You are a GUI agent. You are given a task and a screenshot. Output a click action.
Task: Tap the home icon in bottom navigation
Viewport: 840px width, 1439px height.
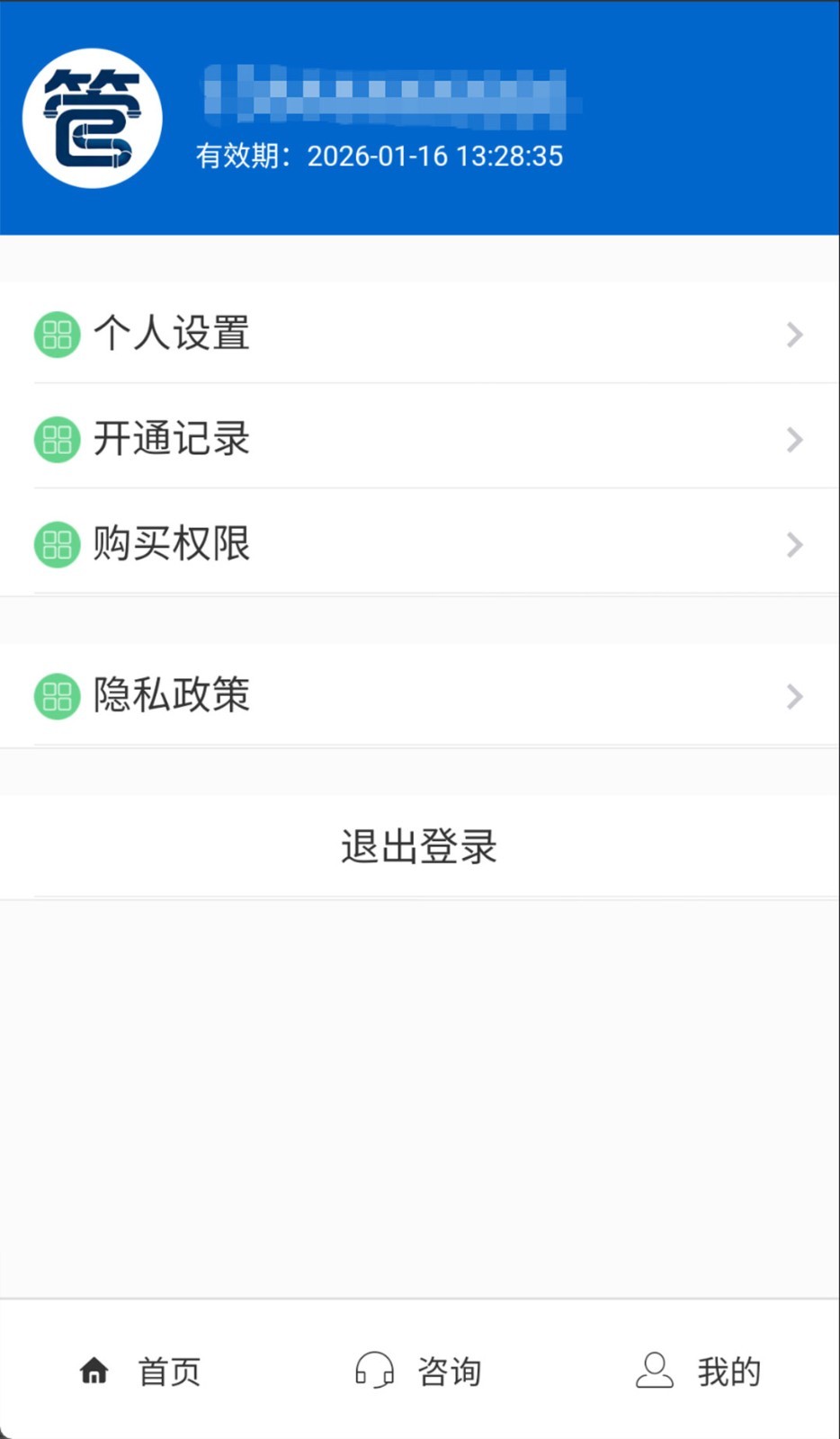click(x=94, y=1371)
